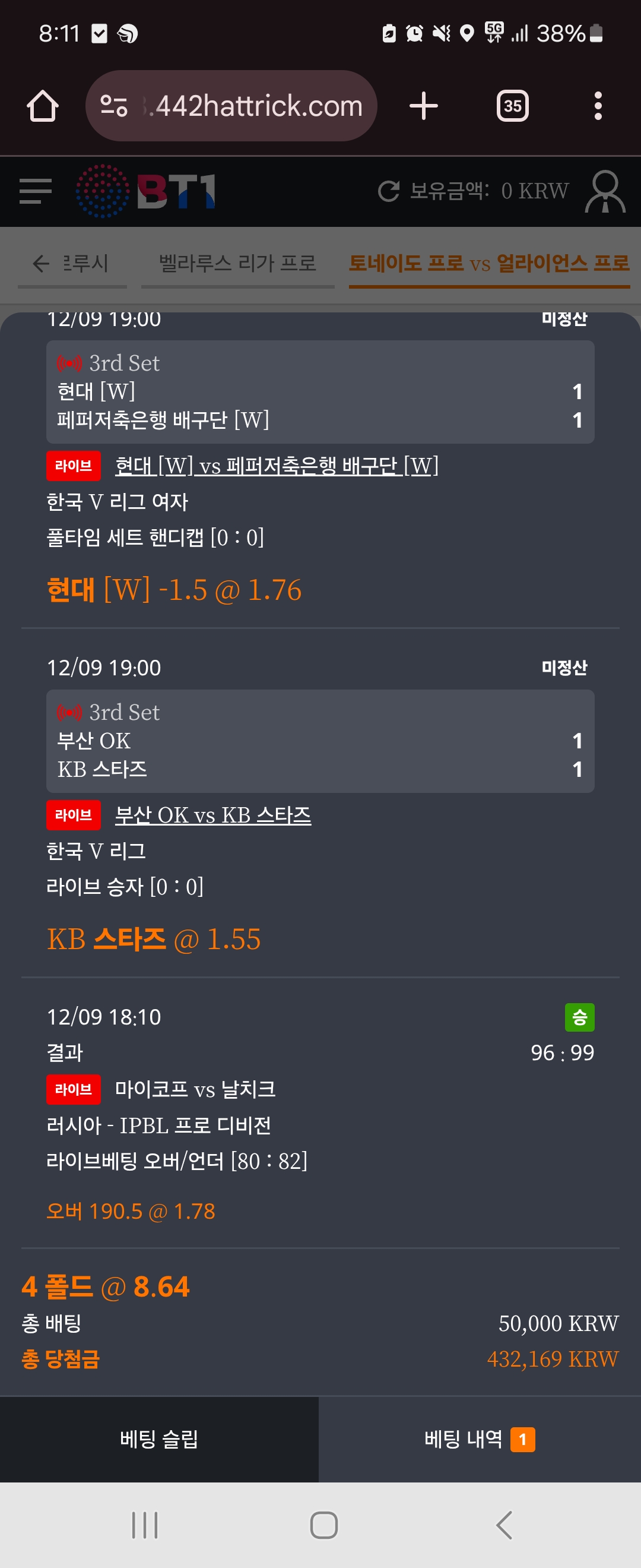Open the user profile icon
Screen dimensions: 641x1568
coord(605,191)
